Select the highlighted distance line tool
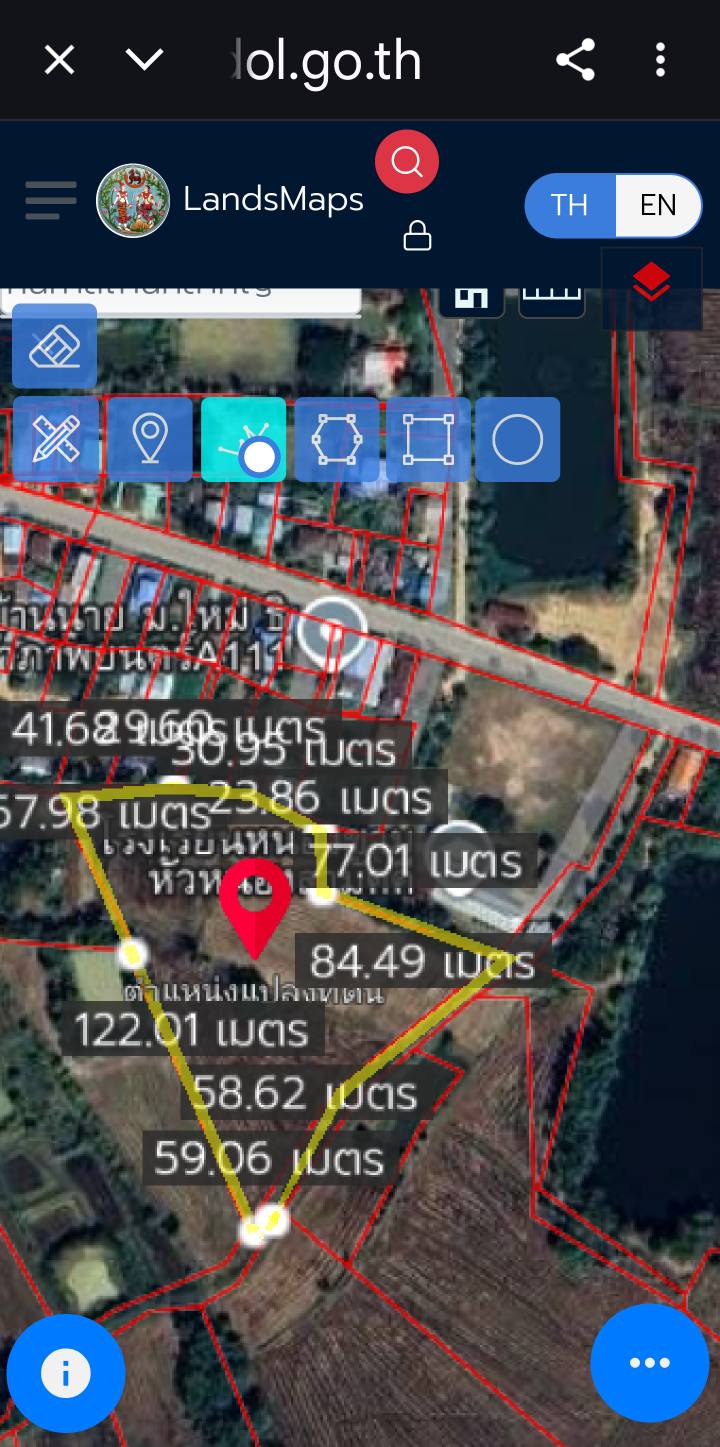The height and width of the screenshot is (1447, 720). click(x=243, y=440)
